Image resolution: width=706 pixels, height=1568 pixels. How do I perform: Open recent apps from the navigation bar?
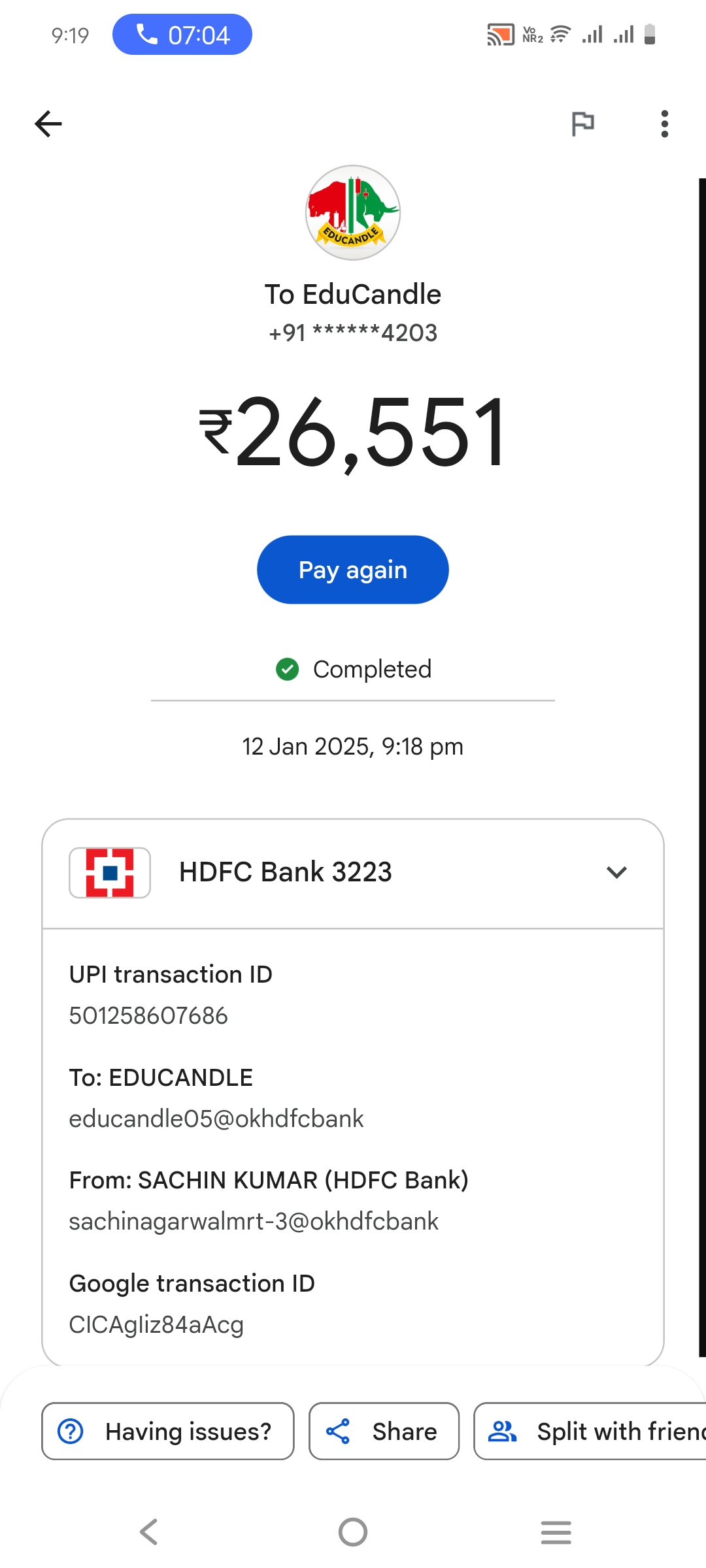pyautogui.click(x=556, y=1531)
